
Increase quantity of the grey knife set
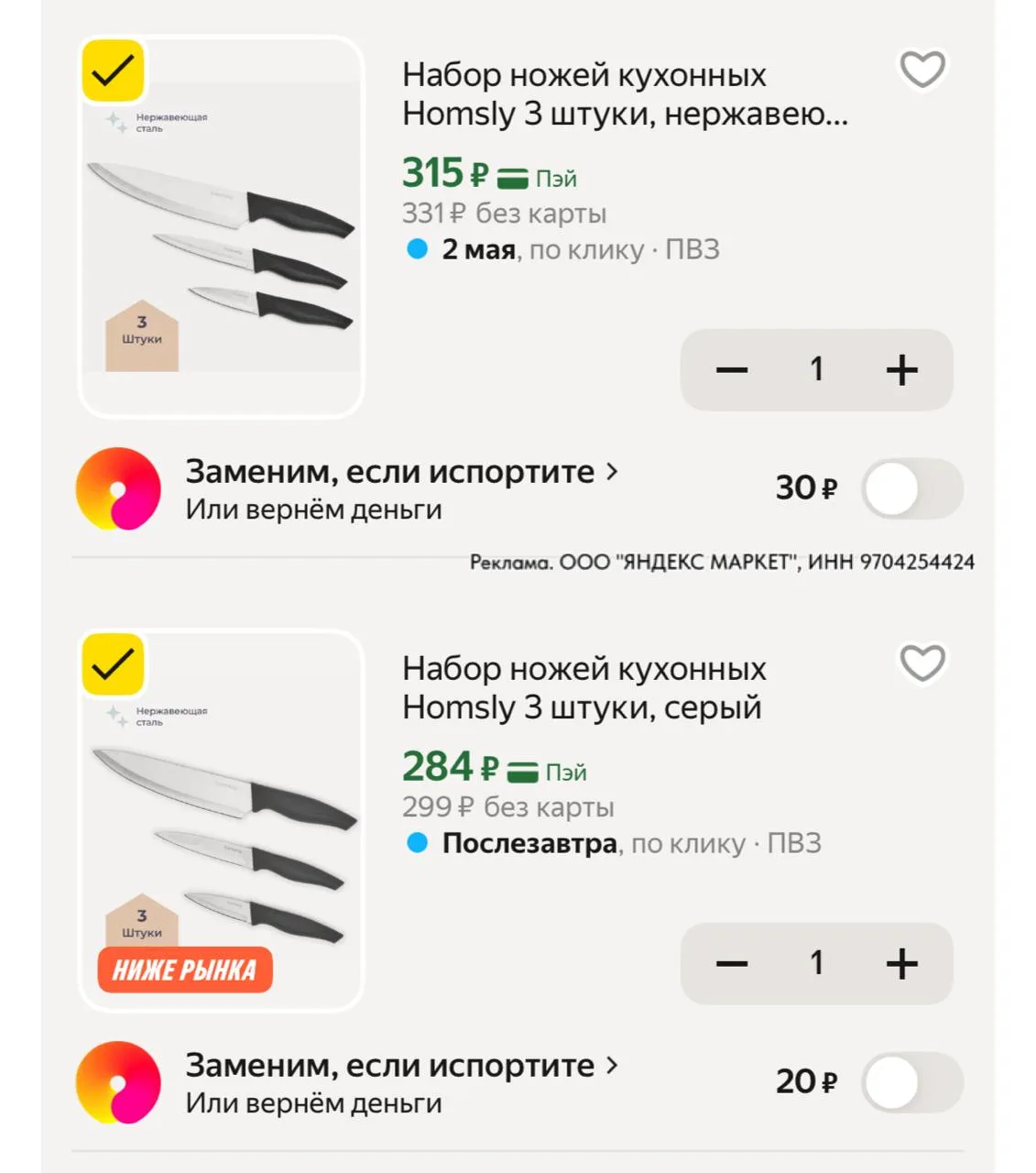tap(901, 964)
